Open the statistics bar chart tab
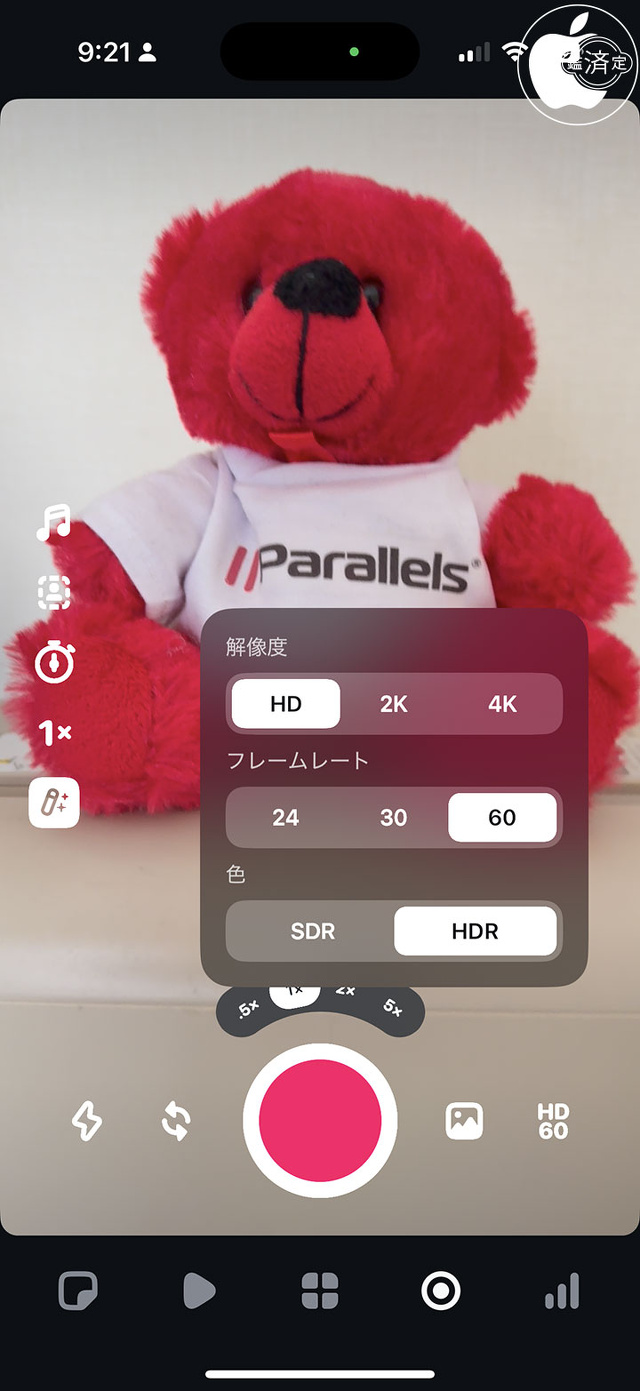 coord(562,1291)
